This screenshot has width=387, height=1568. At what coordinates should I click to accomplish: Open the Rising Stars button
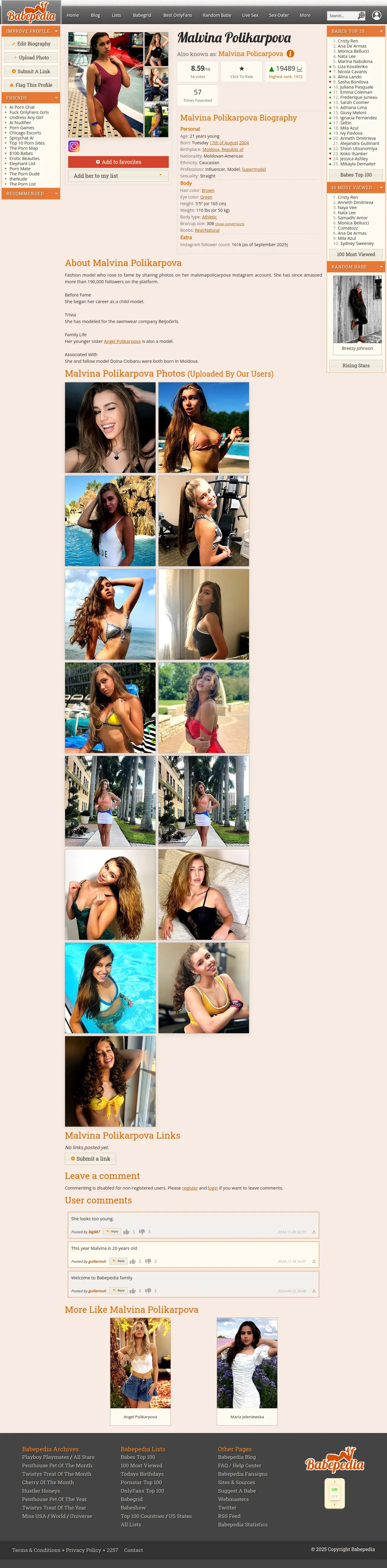356,366
